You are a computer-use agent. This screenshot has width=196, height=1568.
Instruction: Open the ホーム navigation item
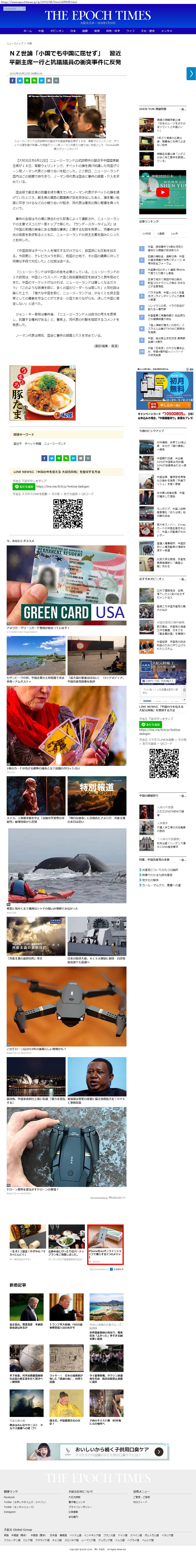click(27, 30)
